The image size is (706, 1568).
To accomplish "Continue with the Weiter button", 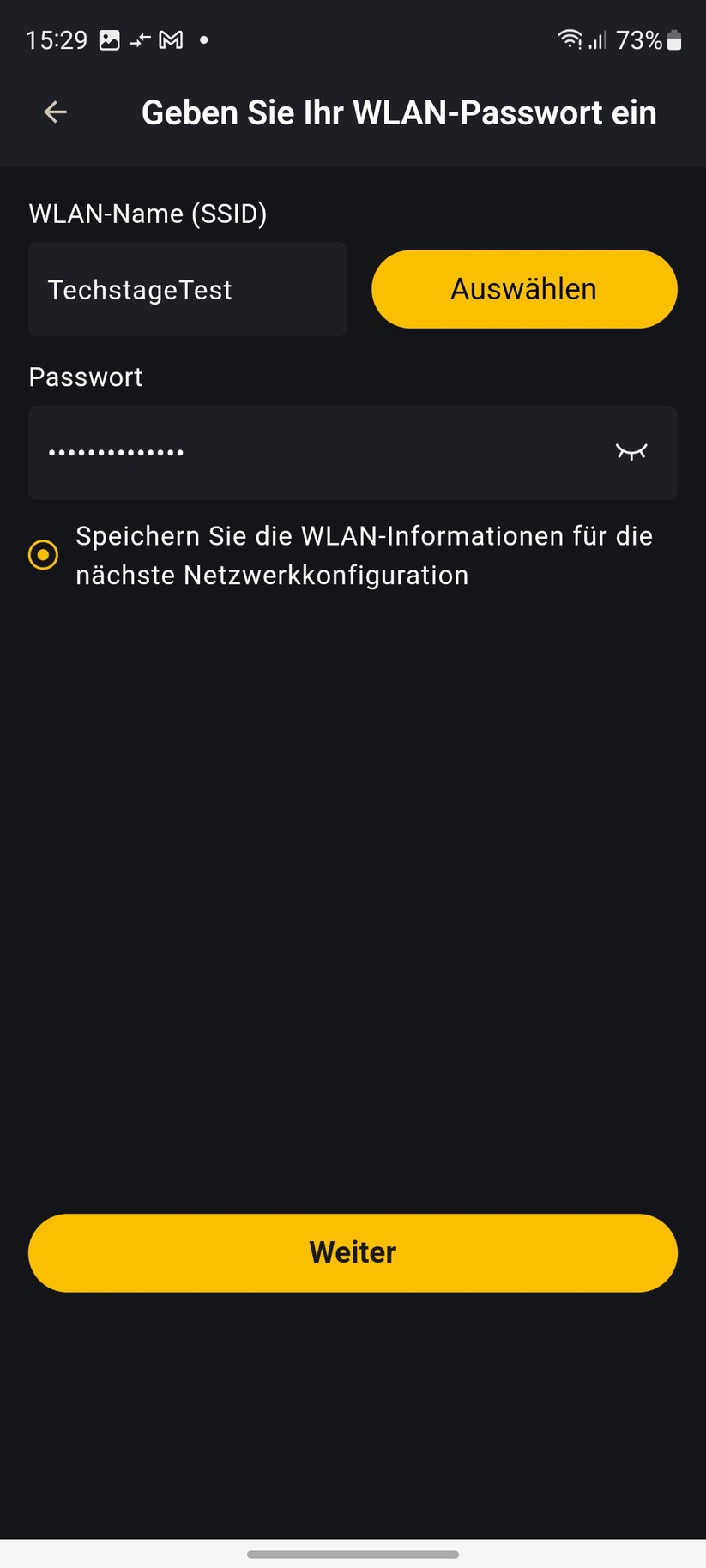I will click(x=353, y=1252).
